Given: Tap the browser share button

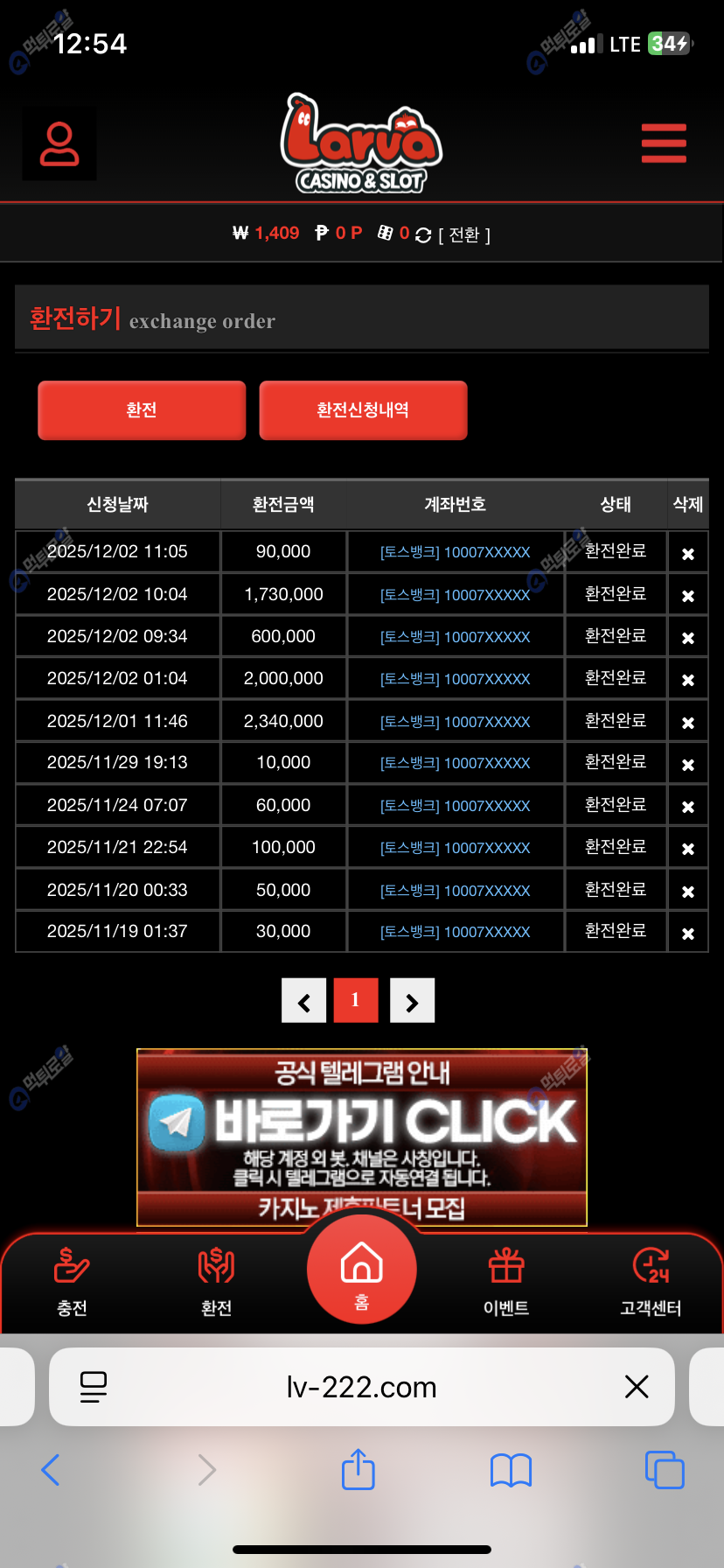Looking at the screenshot, I should pos(359,1470).
